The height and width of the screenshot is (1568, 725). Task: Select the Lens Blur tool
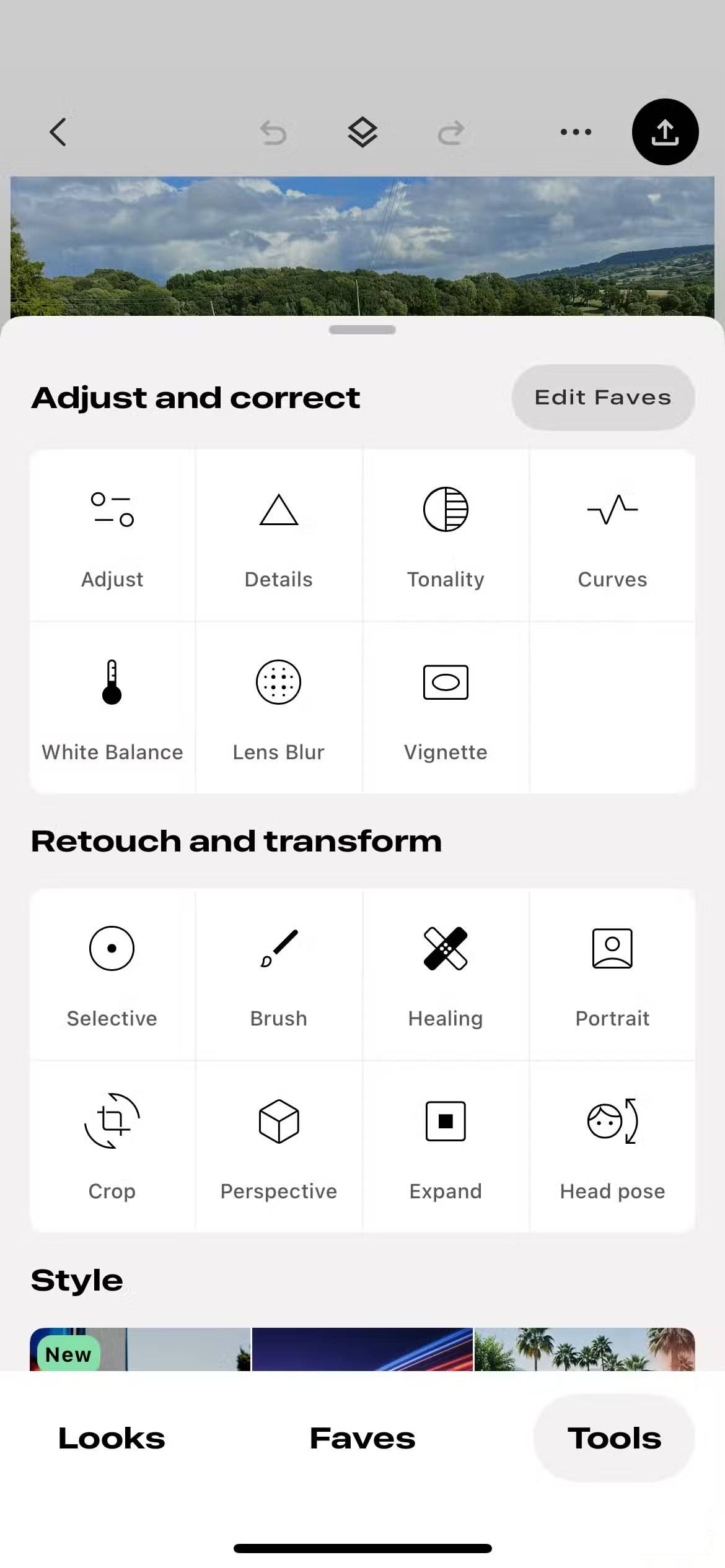coord(279,708)
